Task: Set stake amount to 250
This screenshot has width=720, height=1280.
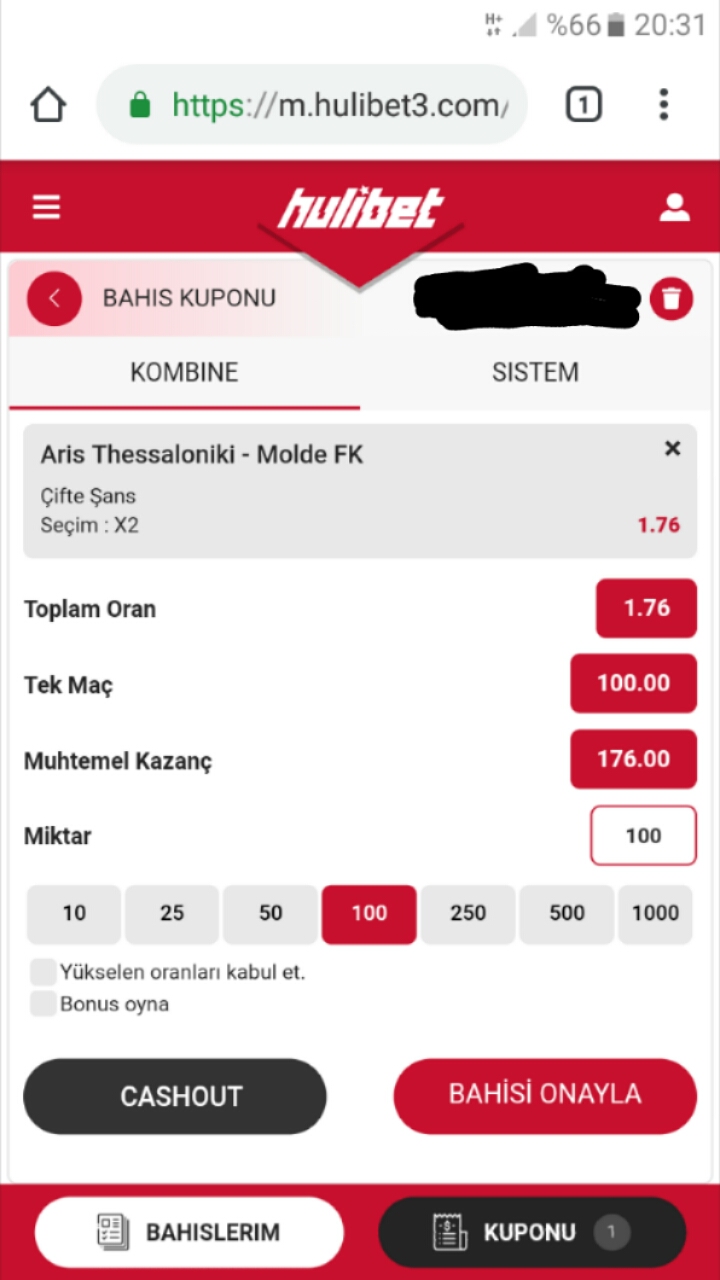Action: tap(467, 914)
